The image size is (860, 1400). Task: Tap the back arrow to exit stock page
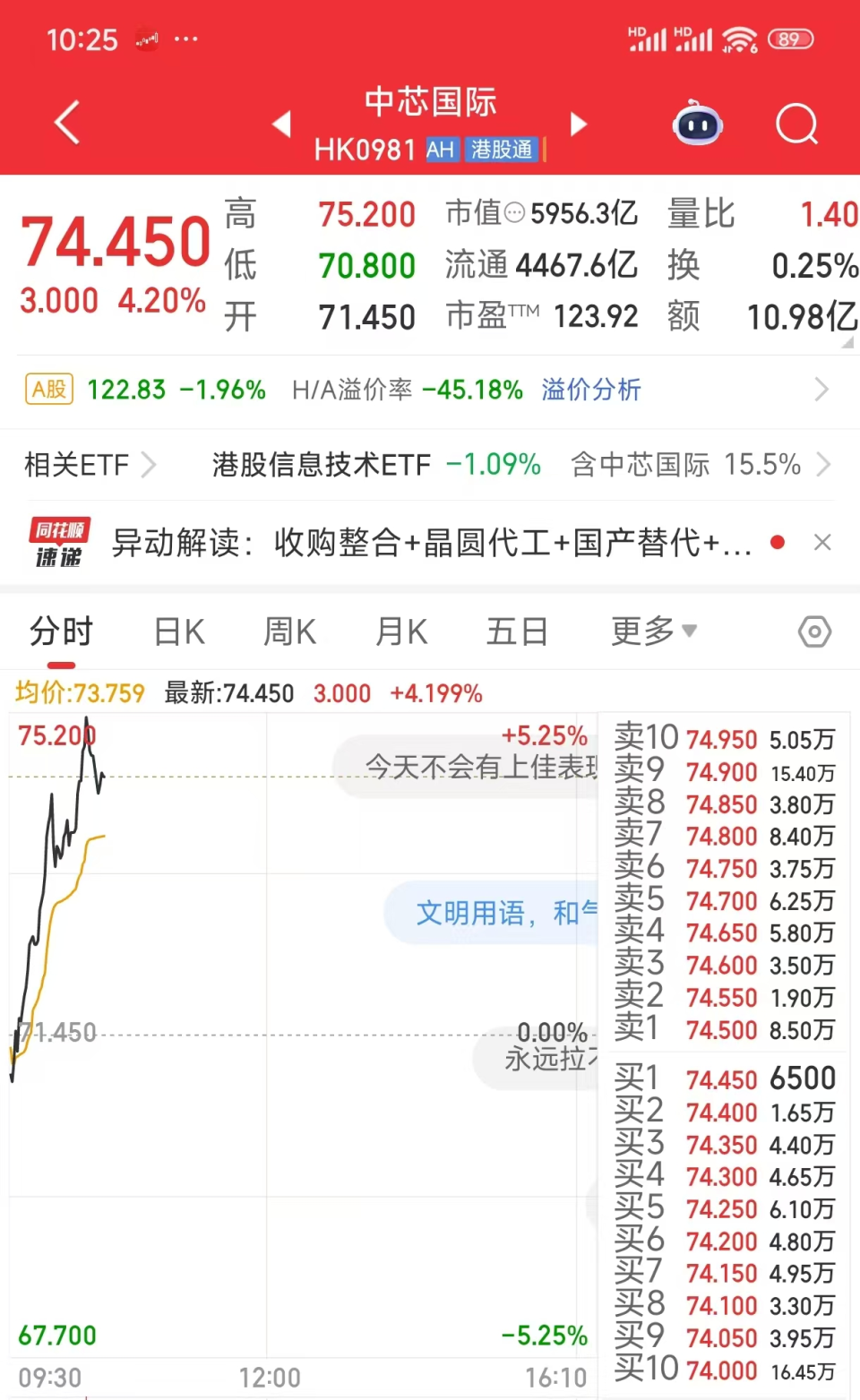65,123
